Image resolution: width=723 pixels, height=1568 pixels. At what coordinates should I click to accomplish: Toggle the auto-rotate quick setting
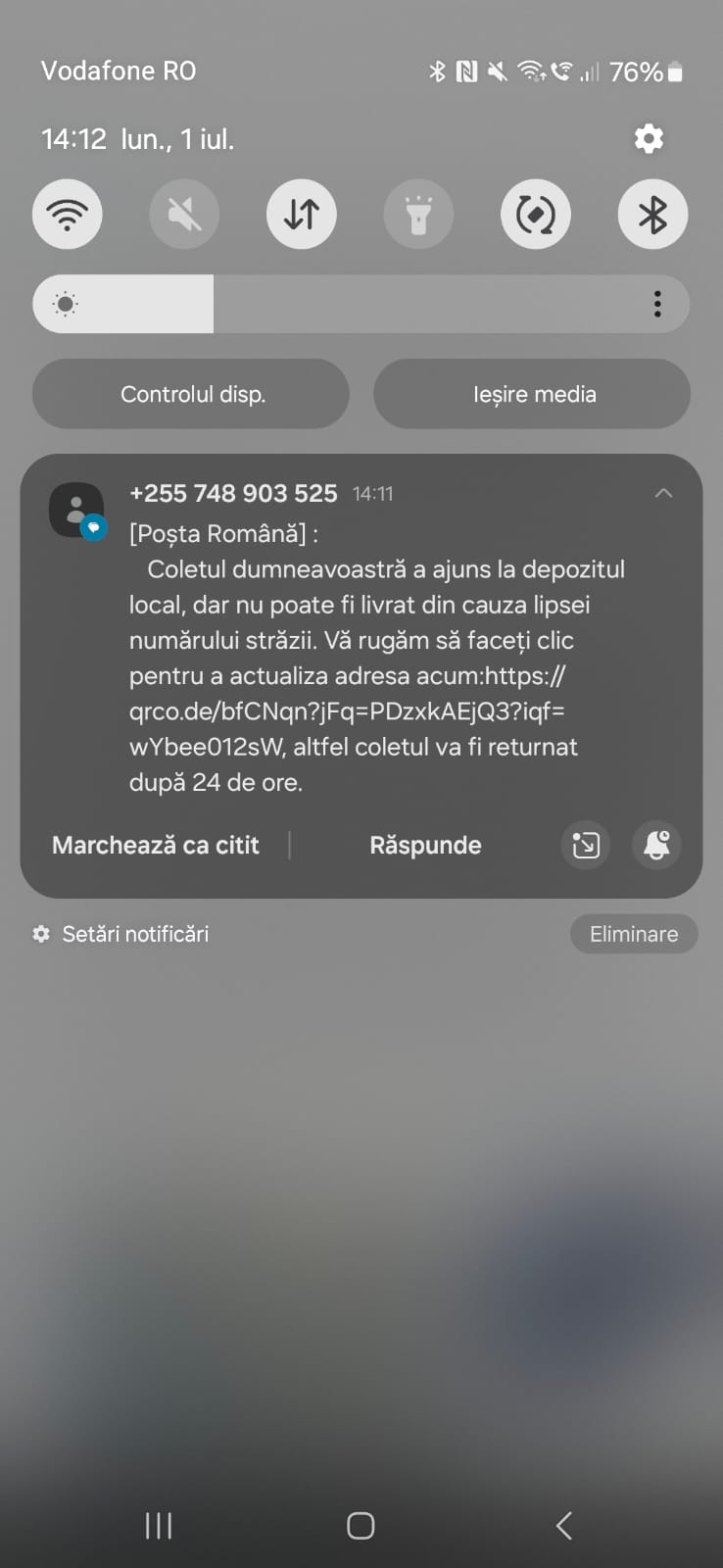(536, 215)
